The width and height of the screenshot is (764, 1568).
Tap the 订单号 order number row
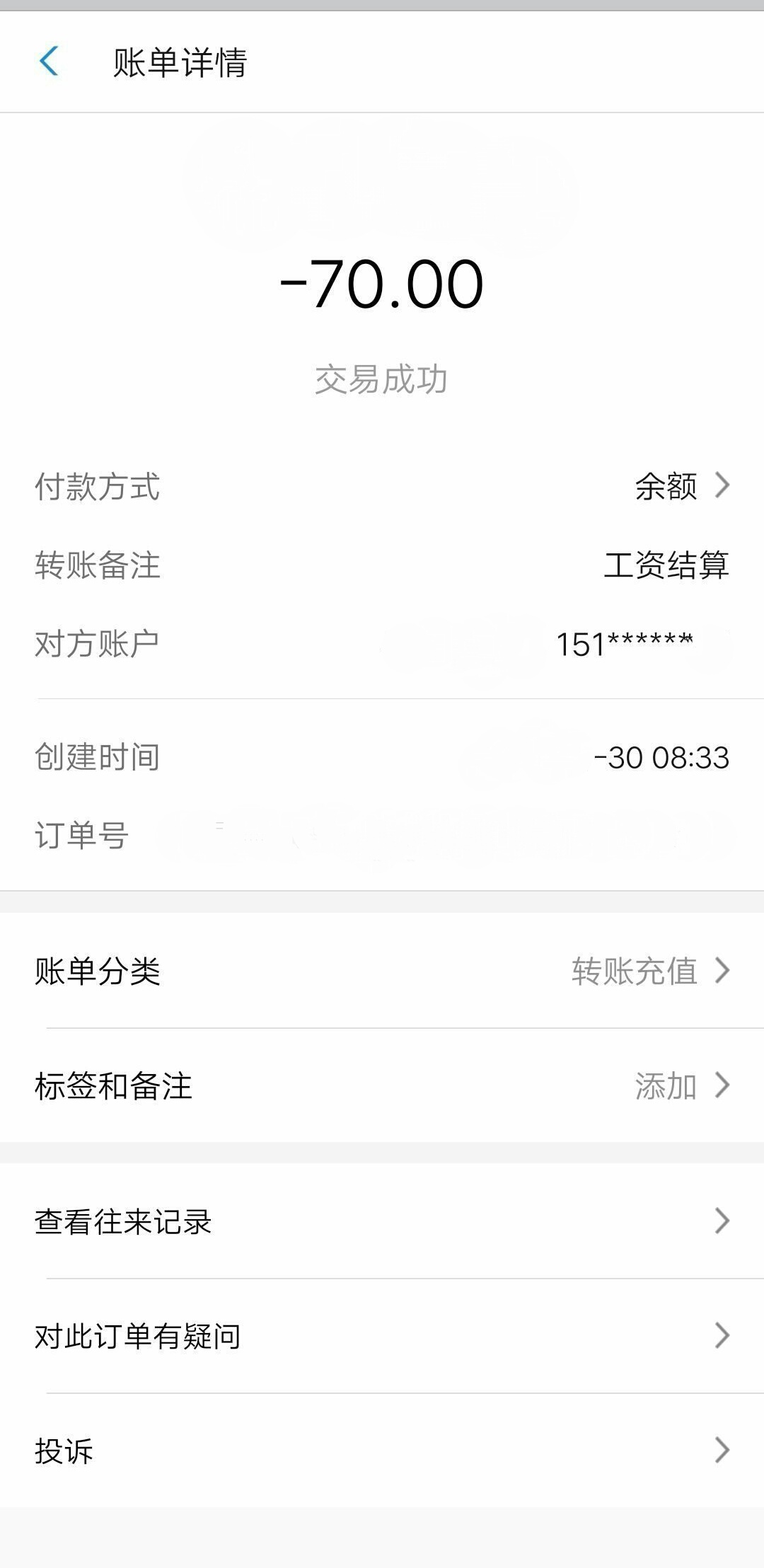382,836
